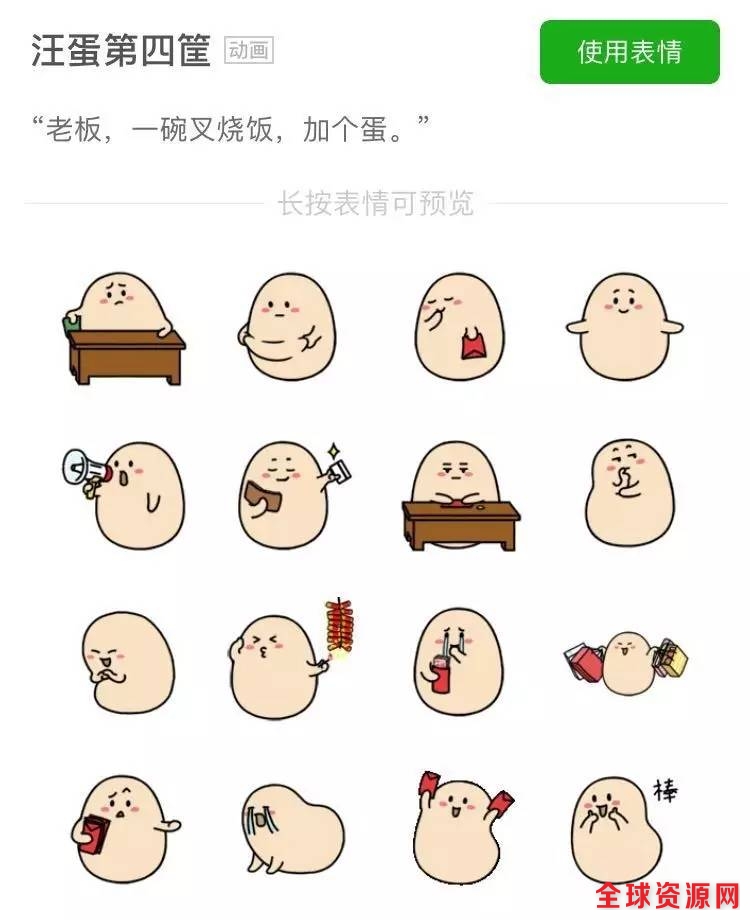This screenshot has width=750, height=920.
Task: Select the egg holding wallet and cash
Action: [290, 495]
